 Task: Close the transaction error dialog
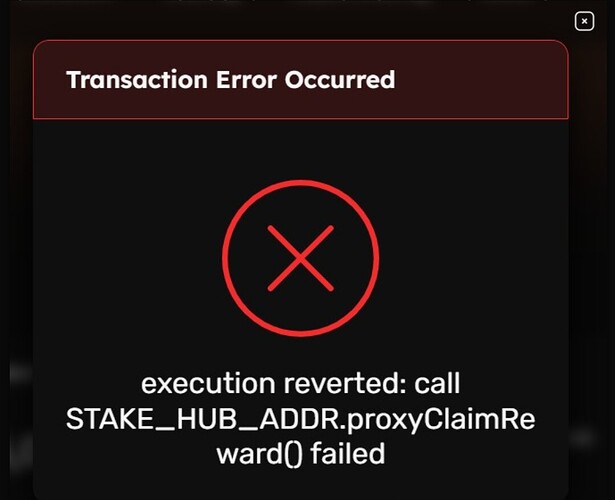point(584,21)
